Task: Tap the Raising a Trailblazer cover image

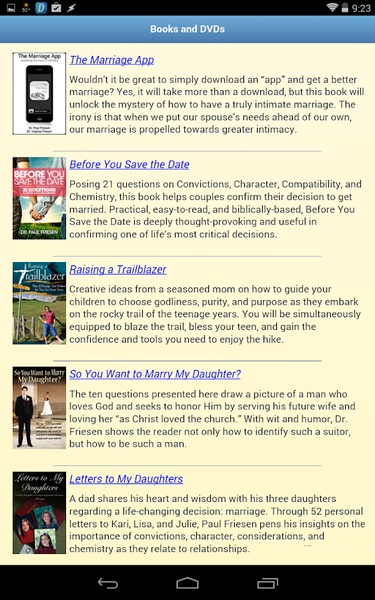Action: click(x=39, y=303)
